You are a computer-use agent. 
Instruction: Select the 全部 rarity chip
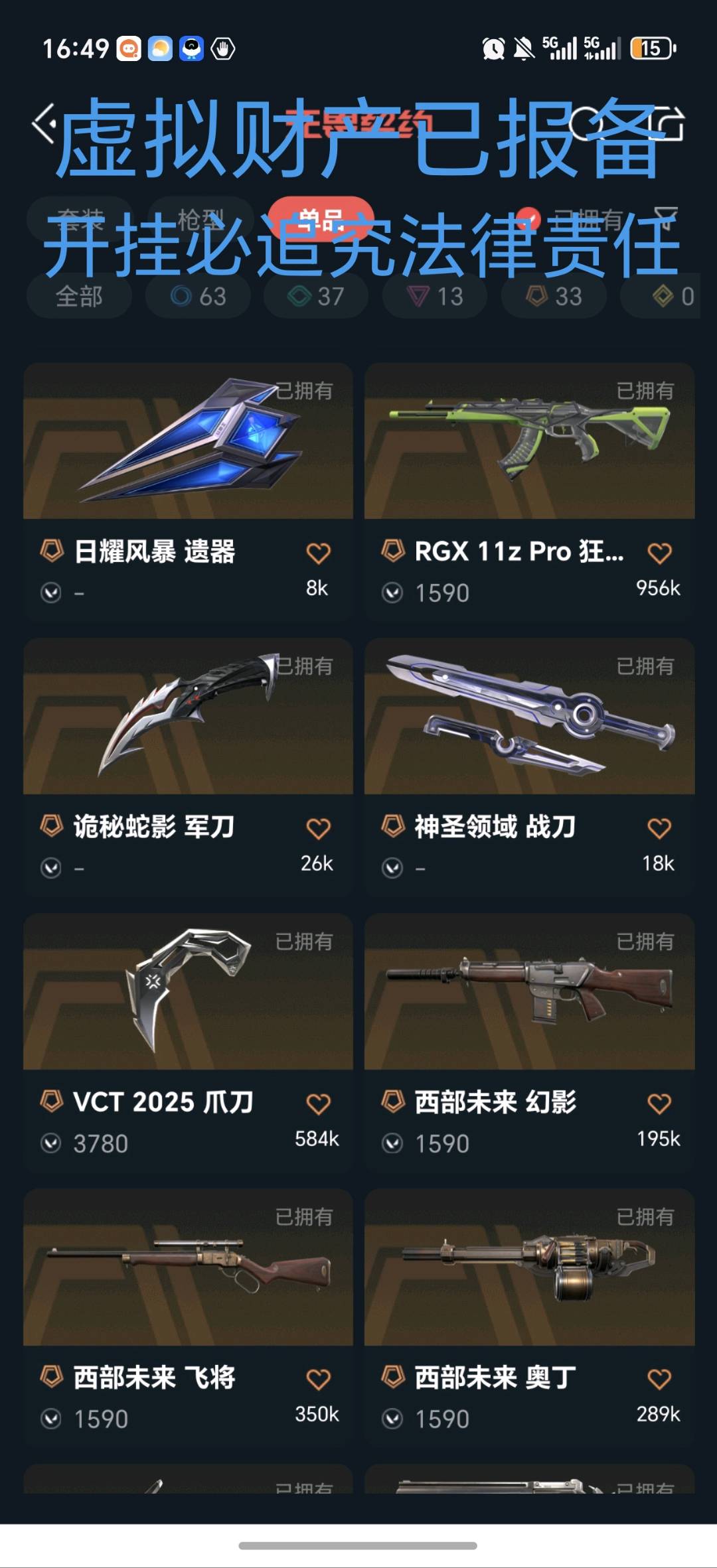tap(79, 296)
